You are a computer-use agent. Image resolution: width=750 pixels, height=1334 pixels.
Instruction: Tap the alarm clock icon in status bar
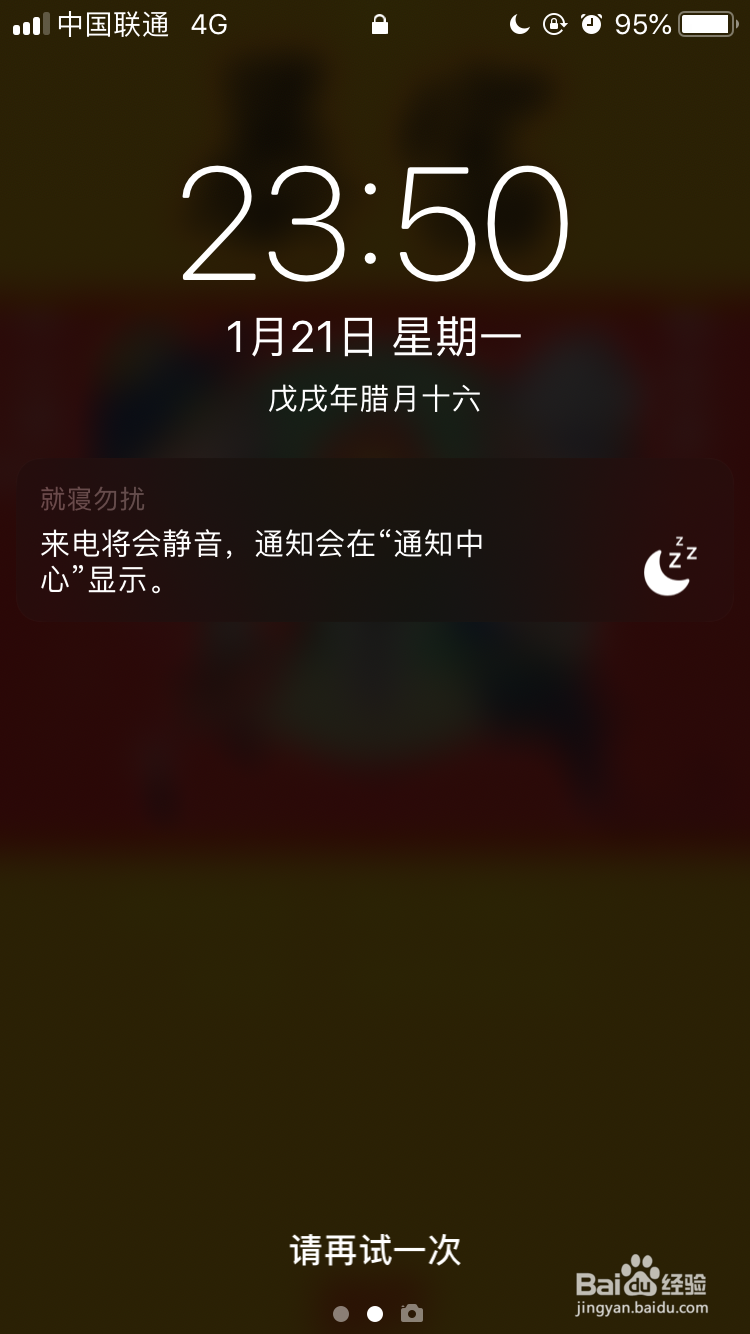[x=590, y=25]
